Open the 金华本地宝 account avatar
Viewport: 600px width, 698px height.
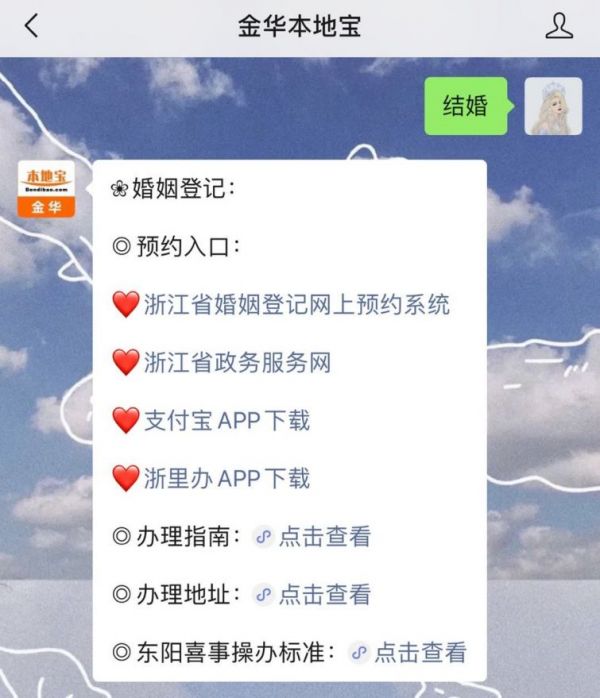[46, 189]
